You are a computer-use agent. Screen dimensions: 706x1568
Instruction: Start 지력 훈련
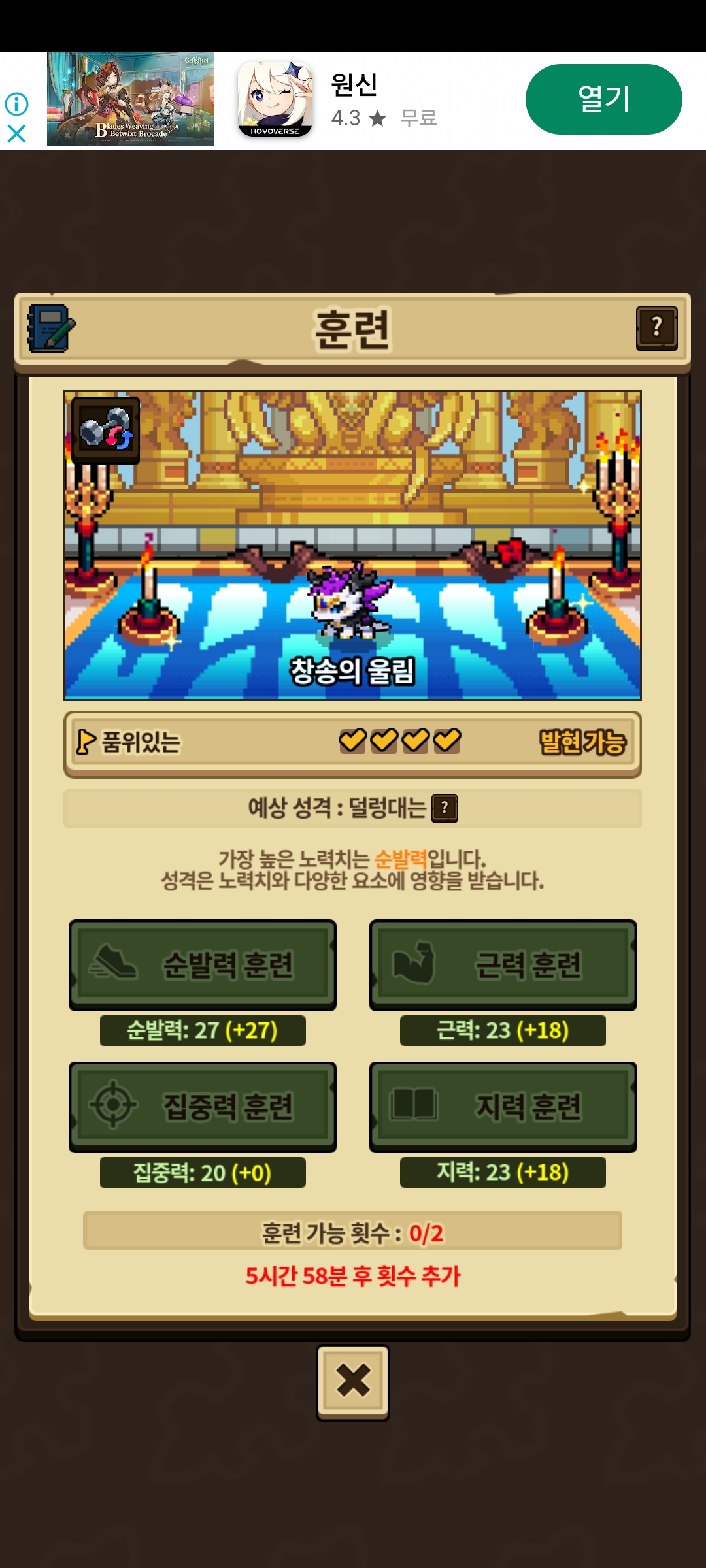(503, 1107)
